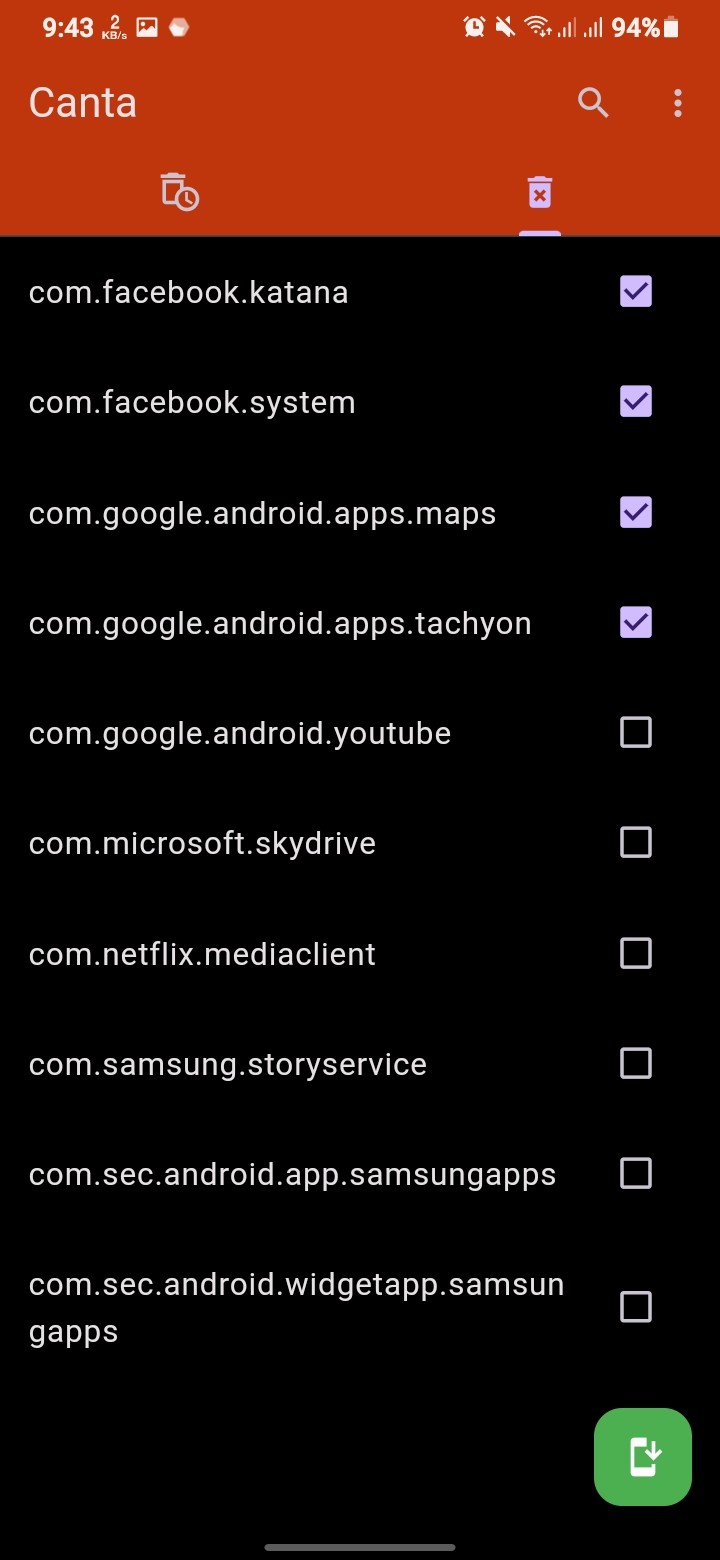Open the search icon in the app bar
Image resolution: width=720 pixels, height=1560 pixels.
tap(593, 103)
